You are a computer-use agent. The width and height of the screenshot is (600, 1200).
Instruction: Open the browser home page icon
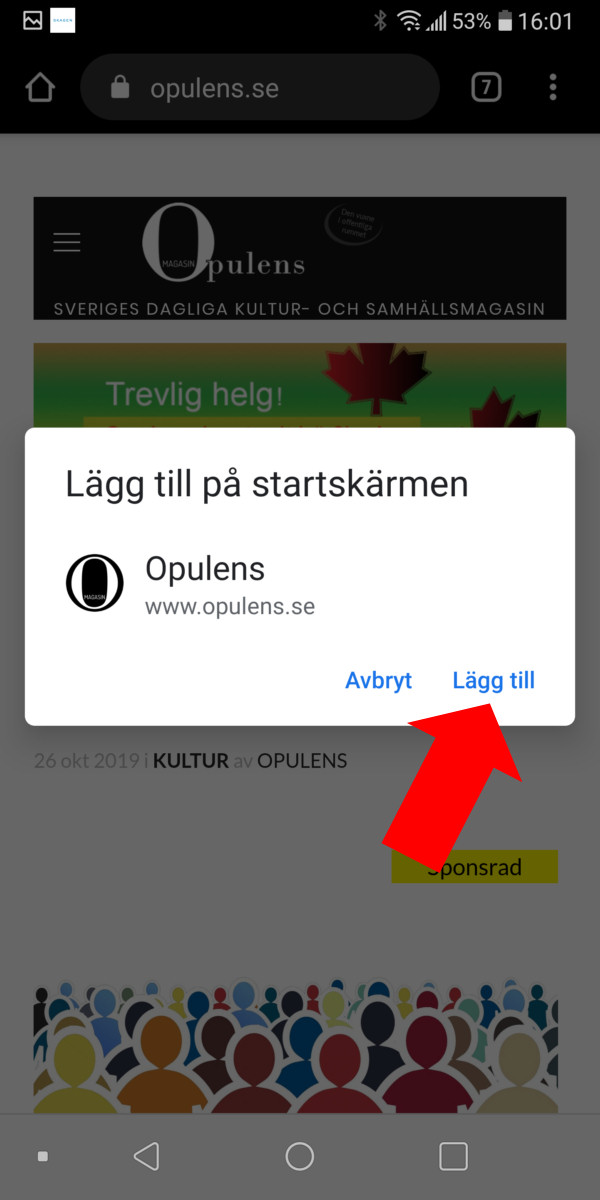[x=40, y=88]
